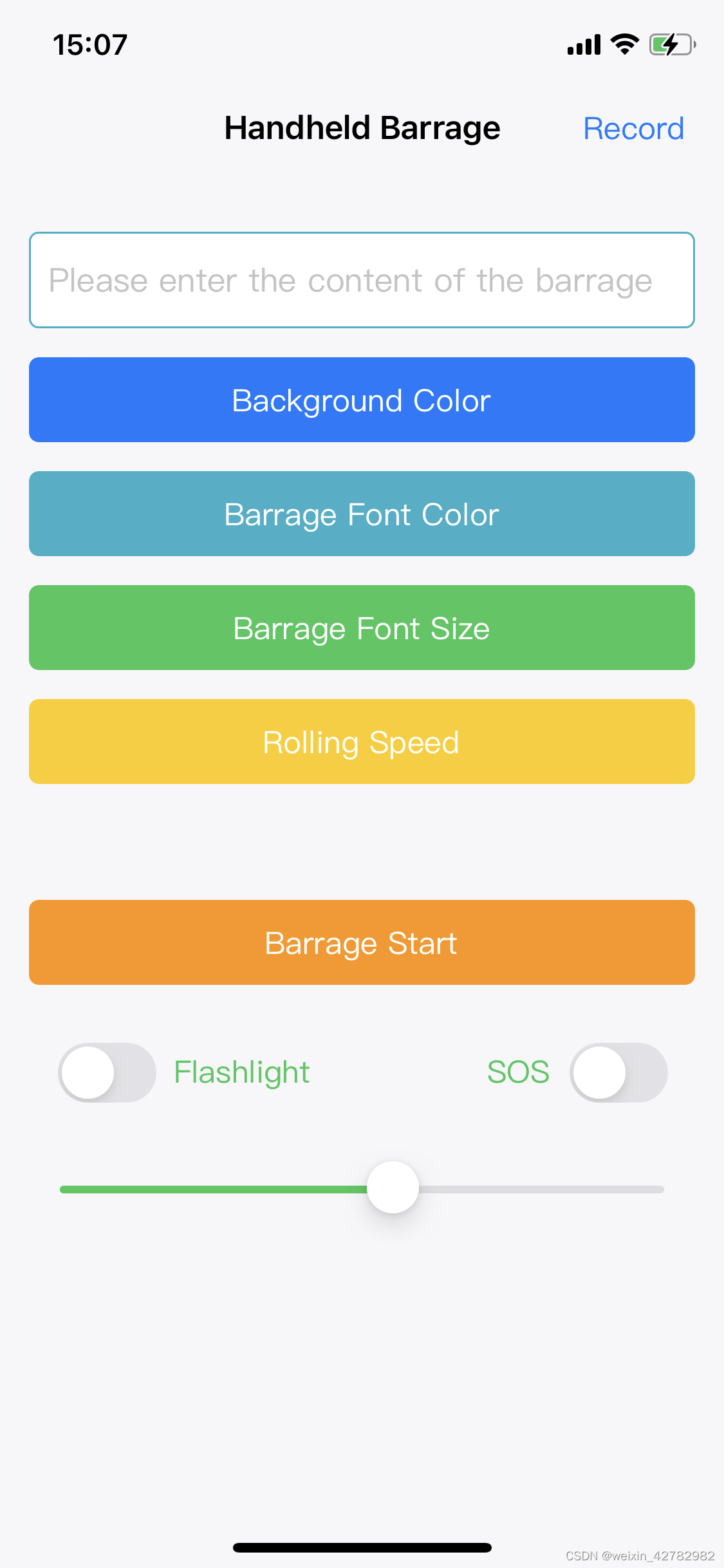The image size is (724, 1568).
Task: Open the Background Color picker
Action: point(362,400)
